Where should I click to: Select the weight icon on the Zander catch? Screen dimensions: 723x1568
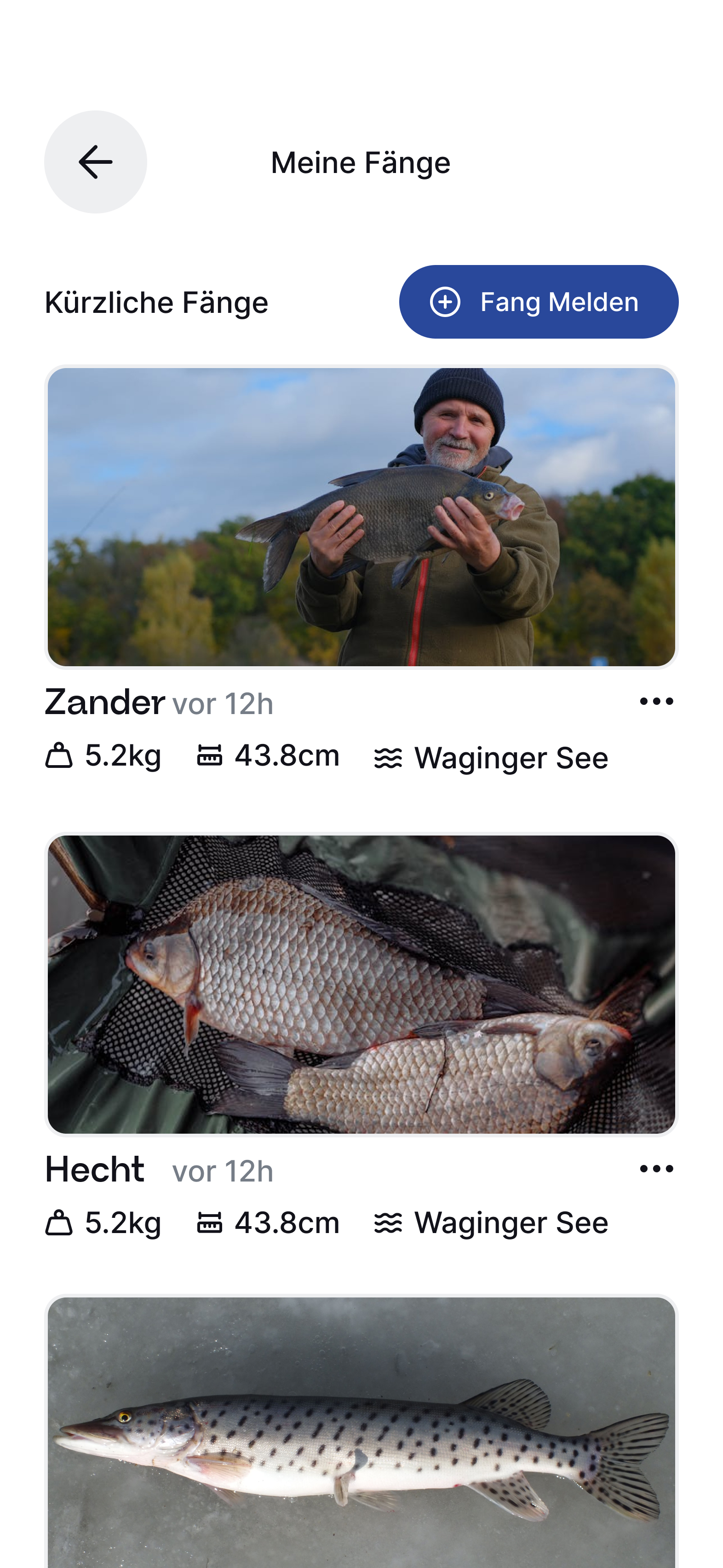point(59,755)
